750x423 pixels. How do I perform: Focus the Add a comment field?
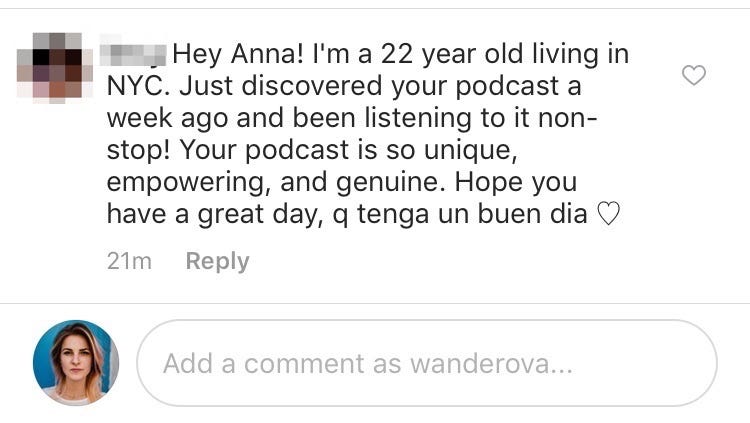tap(427, 363)
